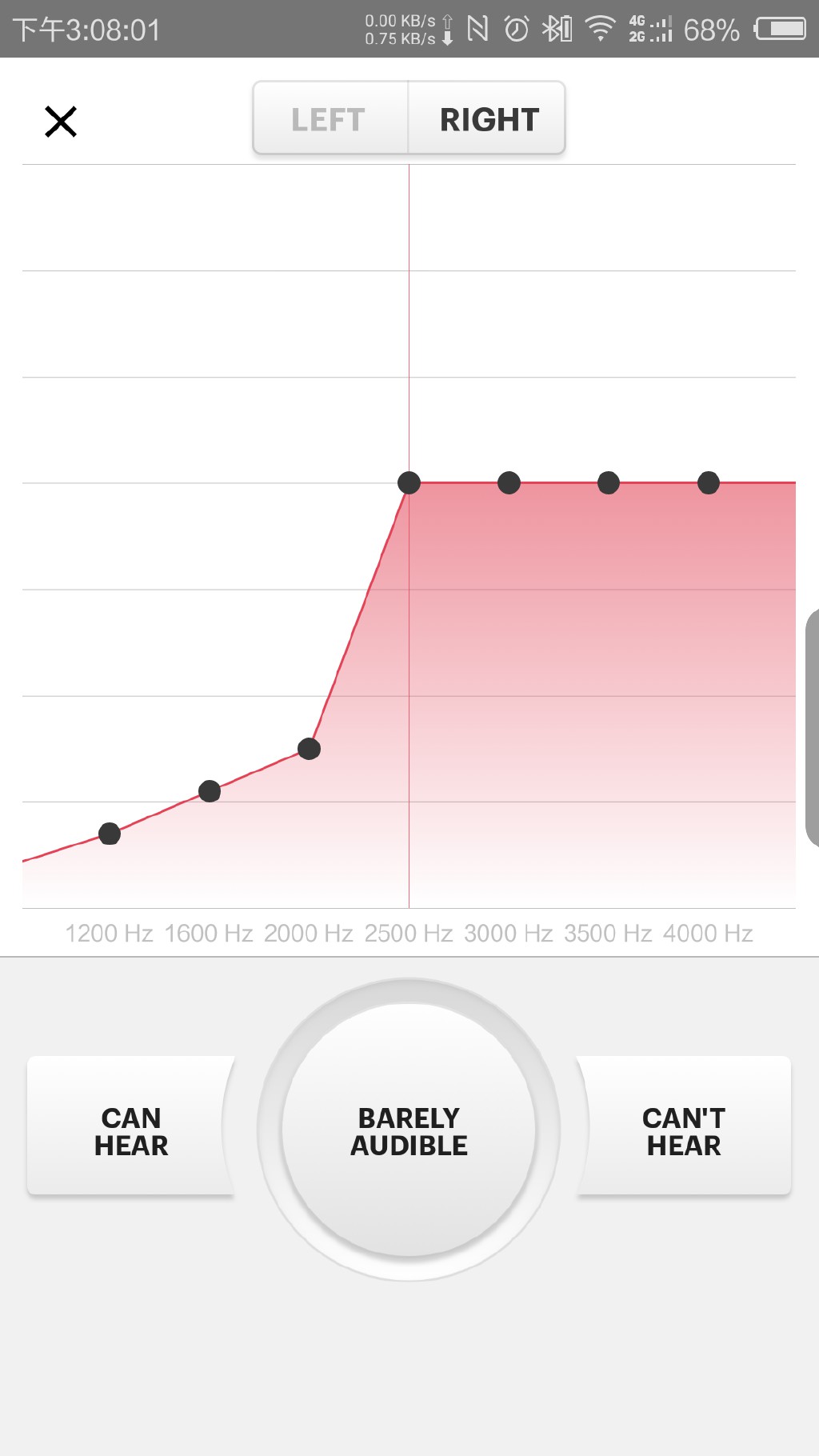Select the 3500 Hz data point
The height and width of the screenshot is (1456, 819).
coord(609,482)
